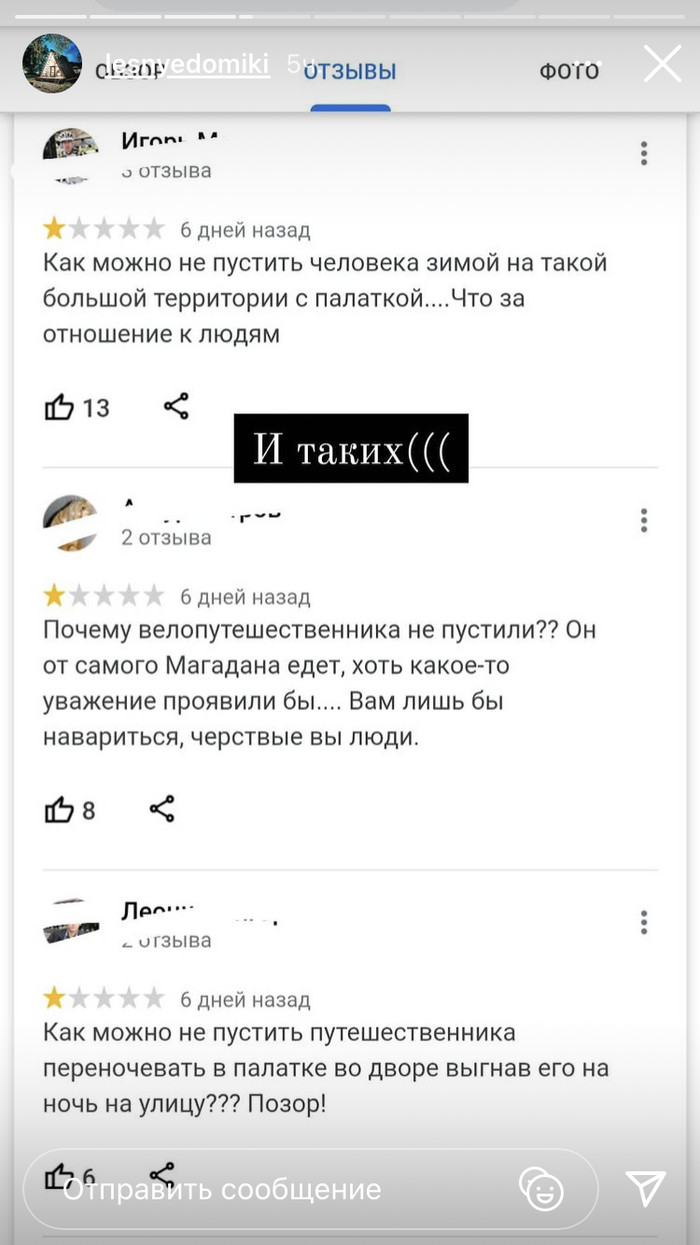Open the lesnyedomiki profile avatar

[52, 64]
